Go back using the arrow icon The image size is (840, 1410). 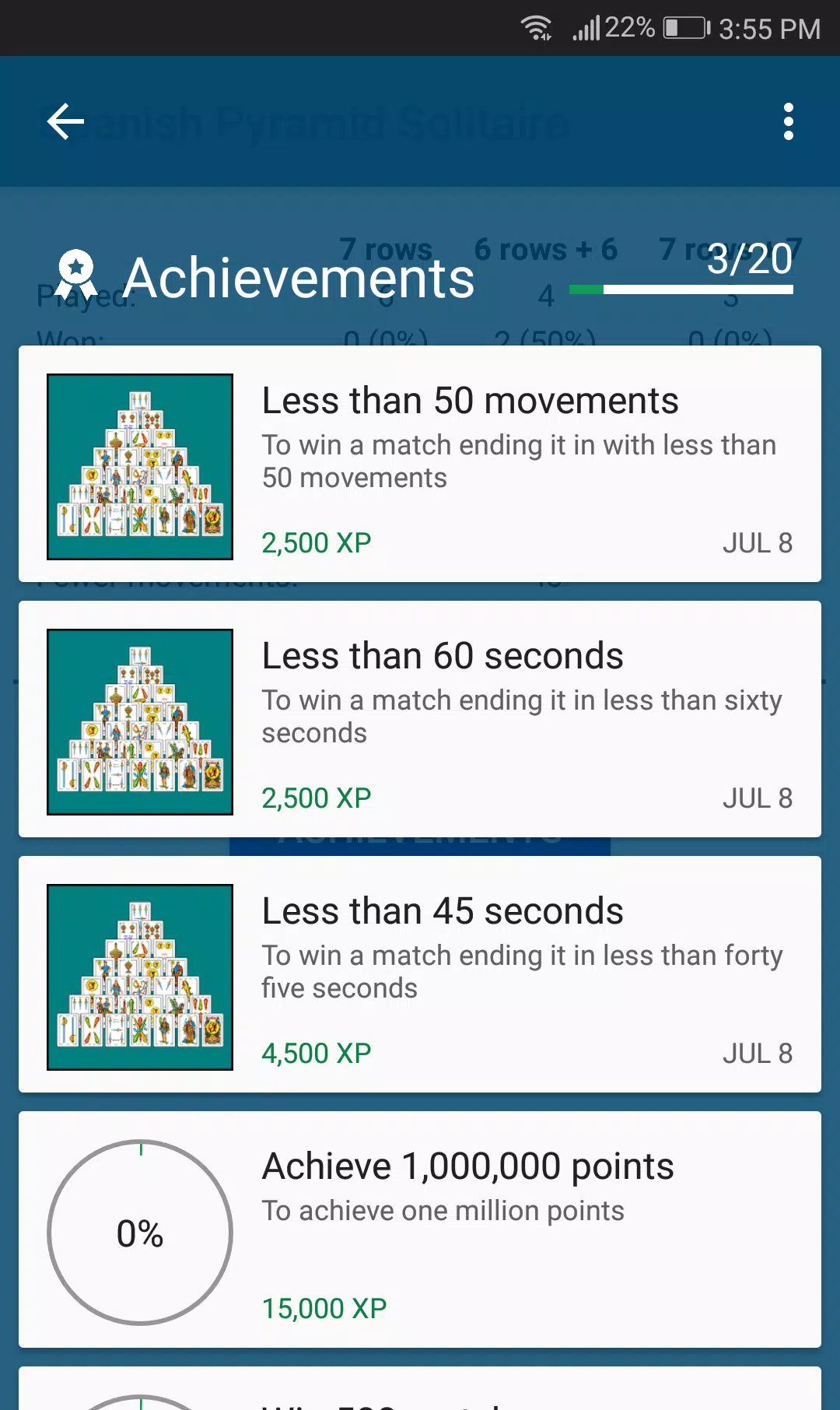[x=65, y=122]
